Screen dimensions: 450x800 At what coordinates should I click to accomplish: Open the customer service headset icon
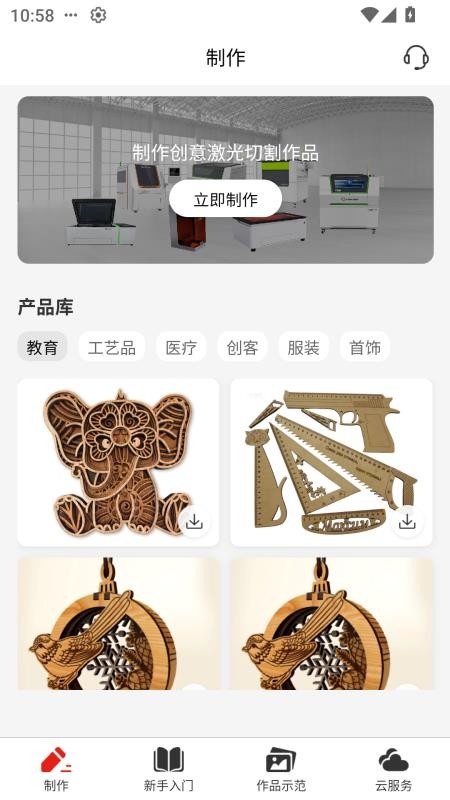pos(416,57)
